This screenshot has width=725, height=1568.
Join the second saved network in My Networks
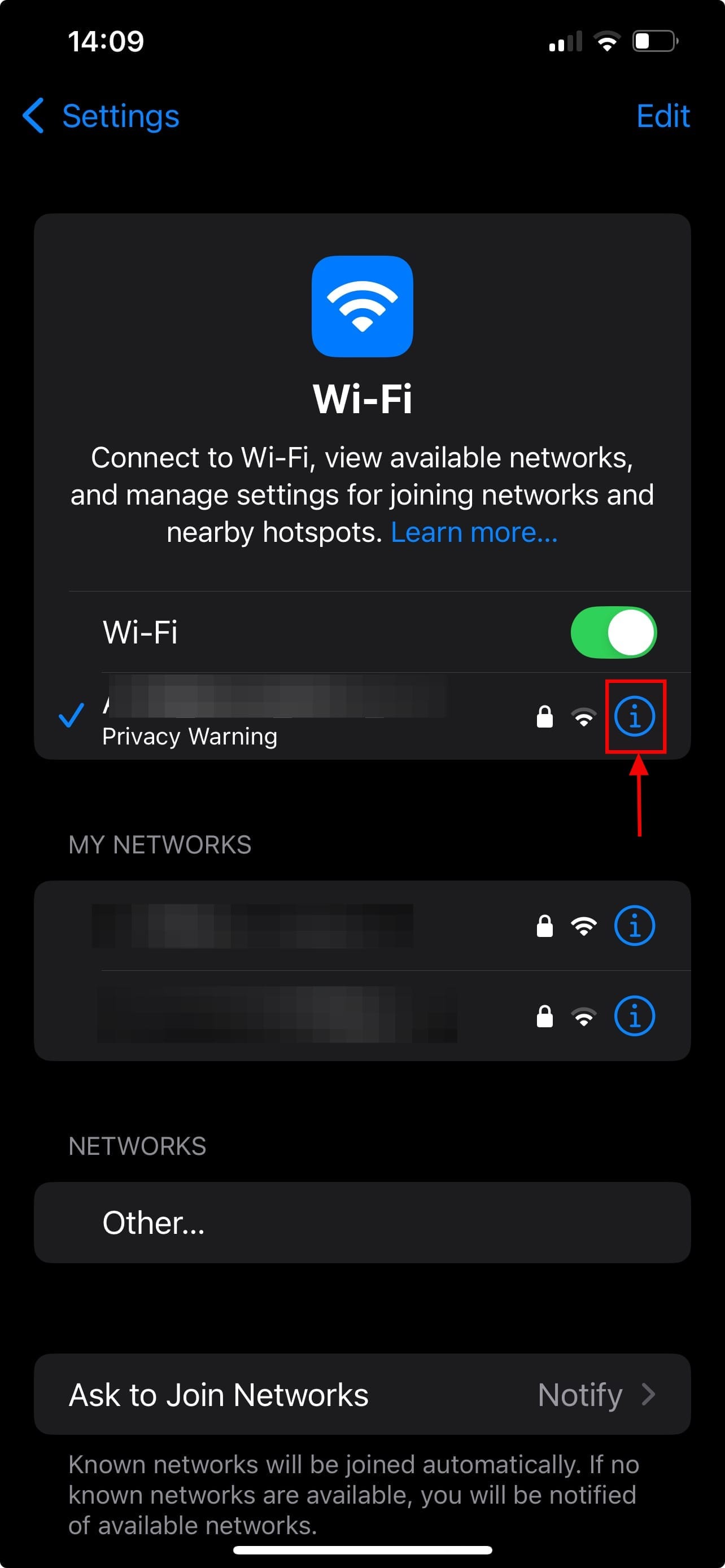(274, 1015)
